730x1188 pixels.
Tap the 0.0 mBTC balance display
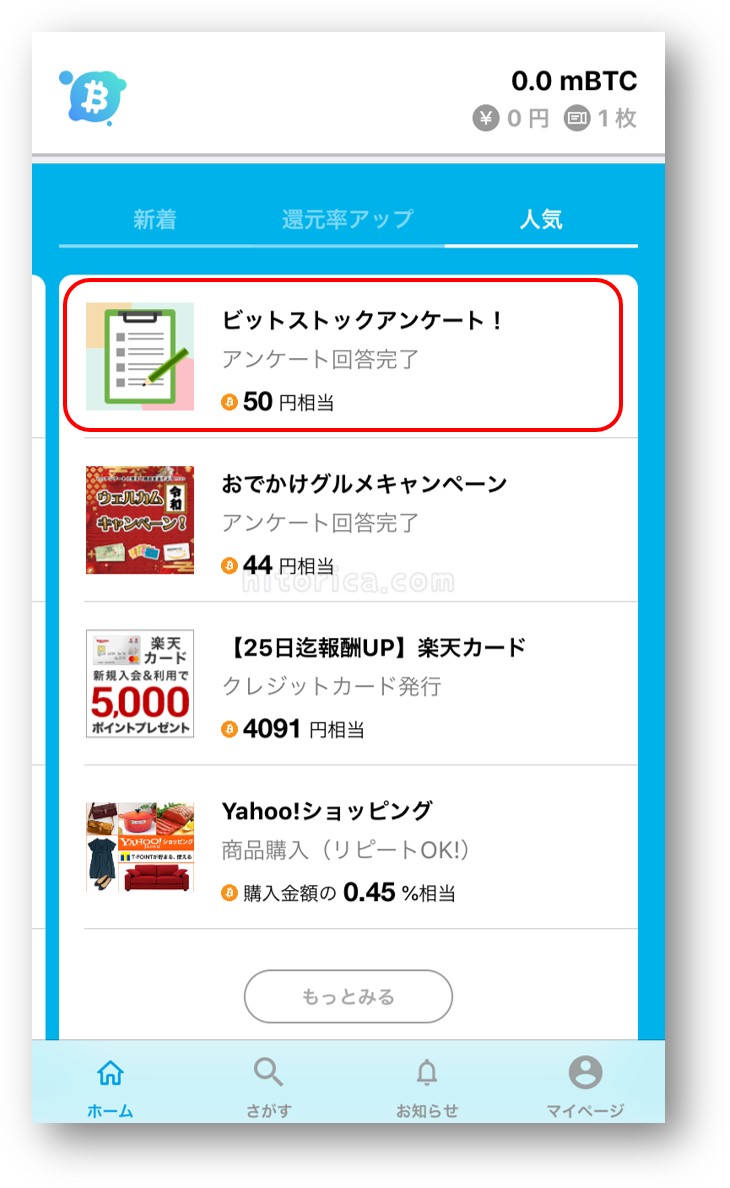pyautogui.click(x=576, y=80)
